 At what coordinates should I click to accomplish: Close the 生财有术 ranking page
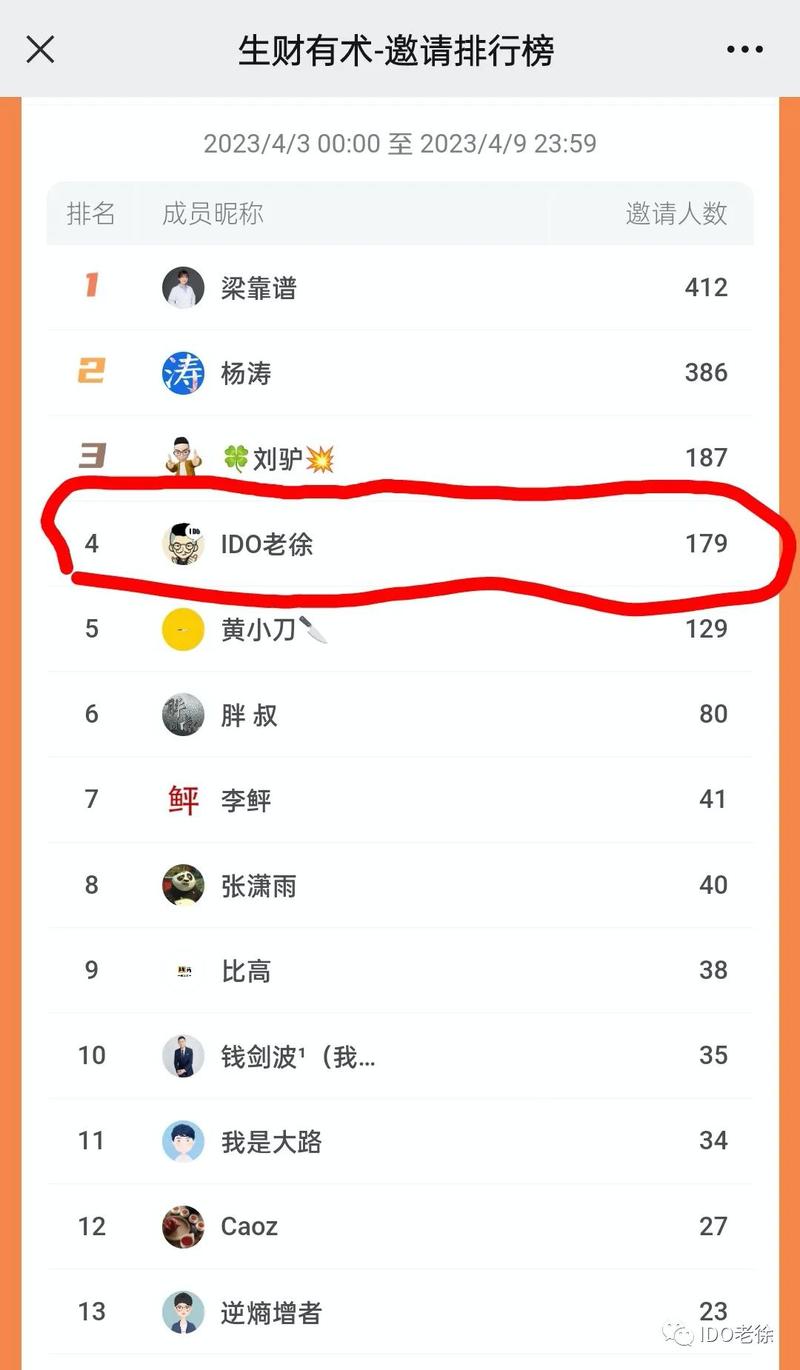(39, 48)
